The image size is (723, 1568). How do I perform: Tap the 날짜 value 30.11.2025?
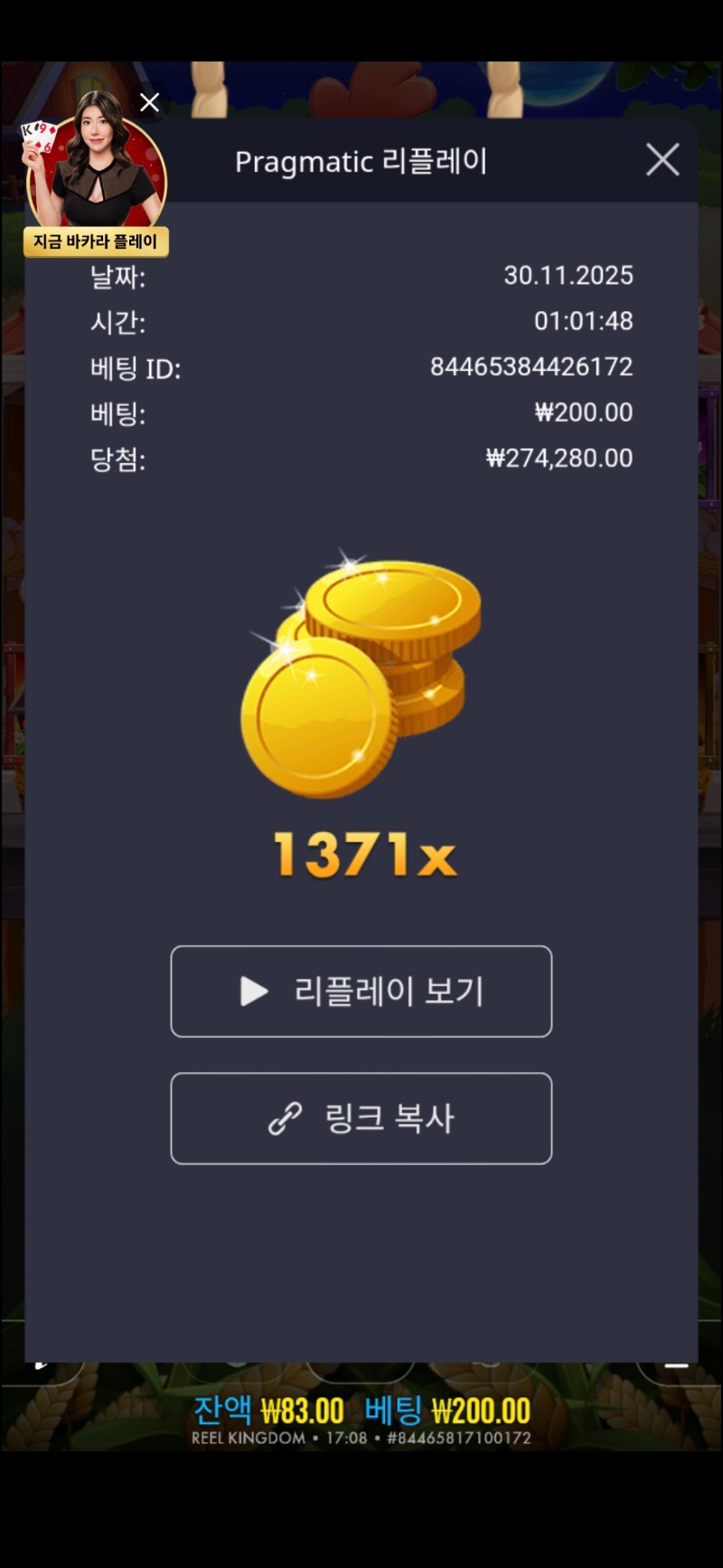tap(569, 275)
